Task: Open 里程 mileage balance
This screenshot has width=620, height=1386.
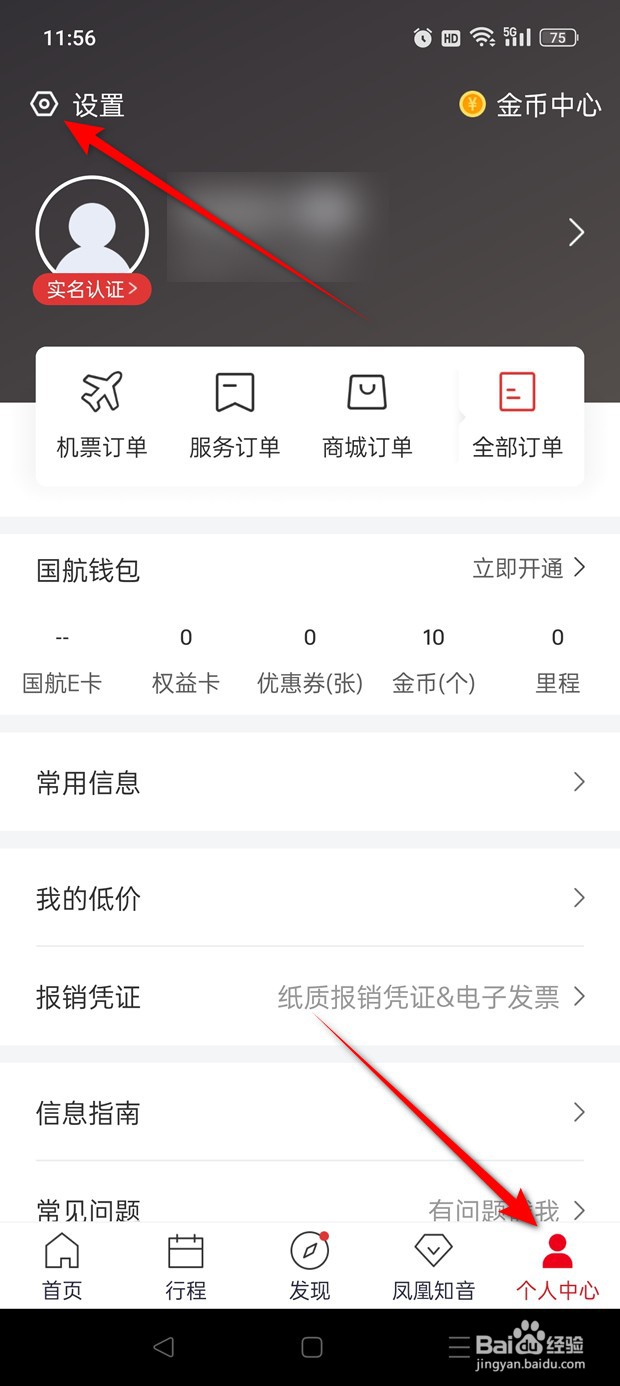Action: coord(558,661)
